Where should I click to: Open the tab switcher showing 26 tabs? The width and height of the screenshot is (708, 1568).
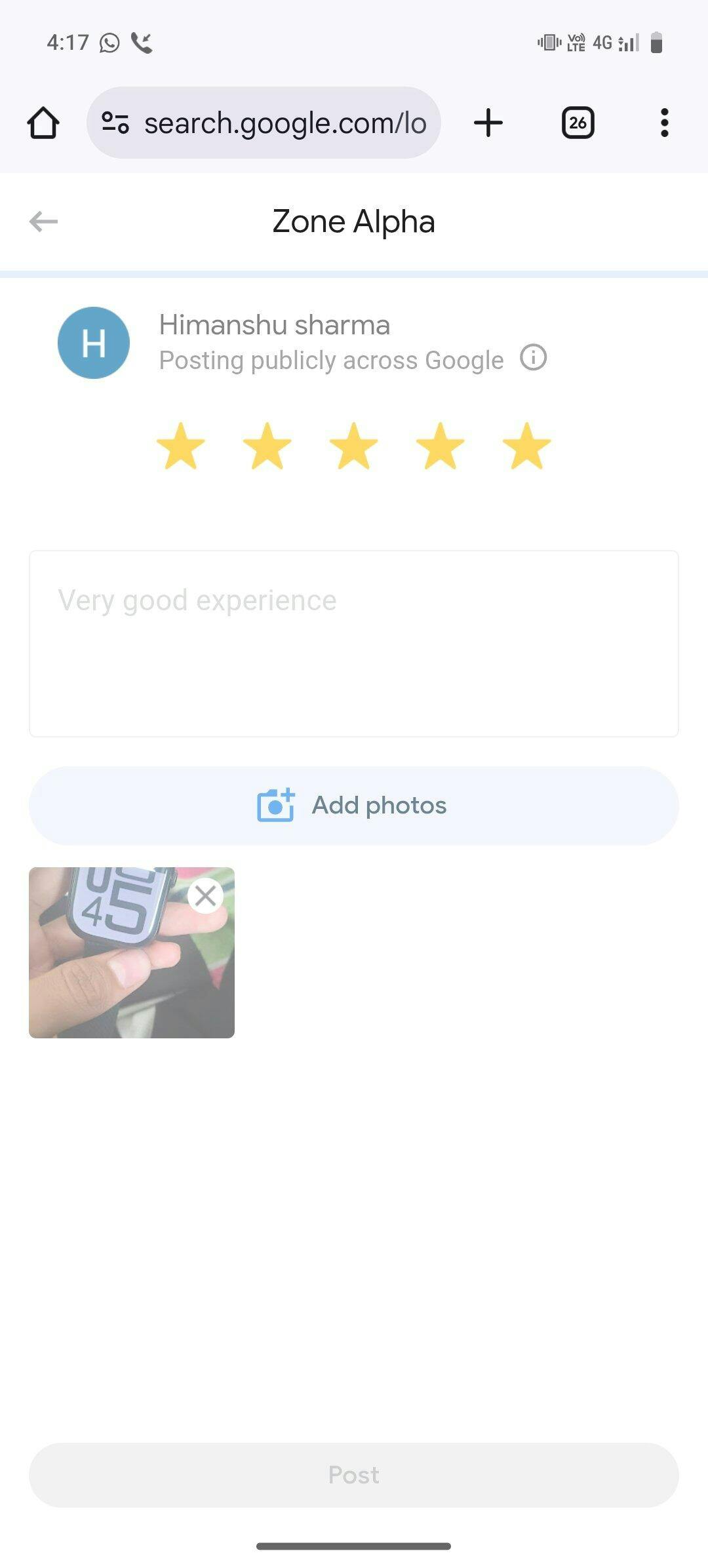[x=578, y=123]
